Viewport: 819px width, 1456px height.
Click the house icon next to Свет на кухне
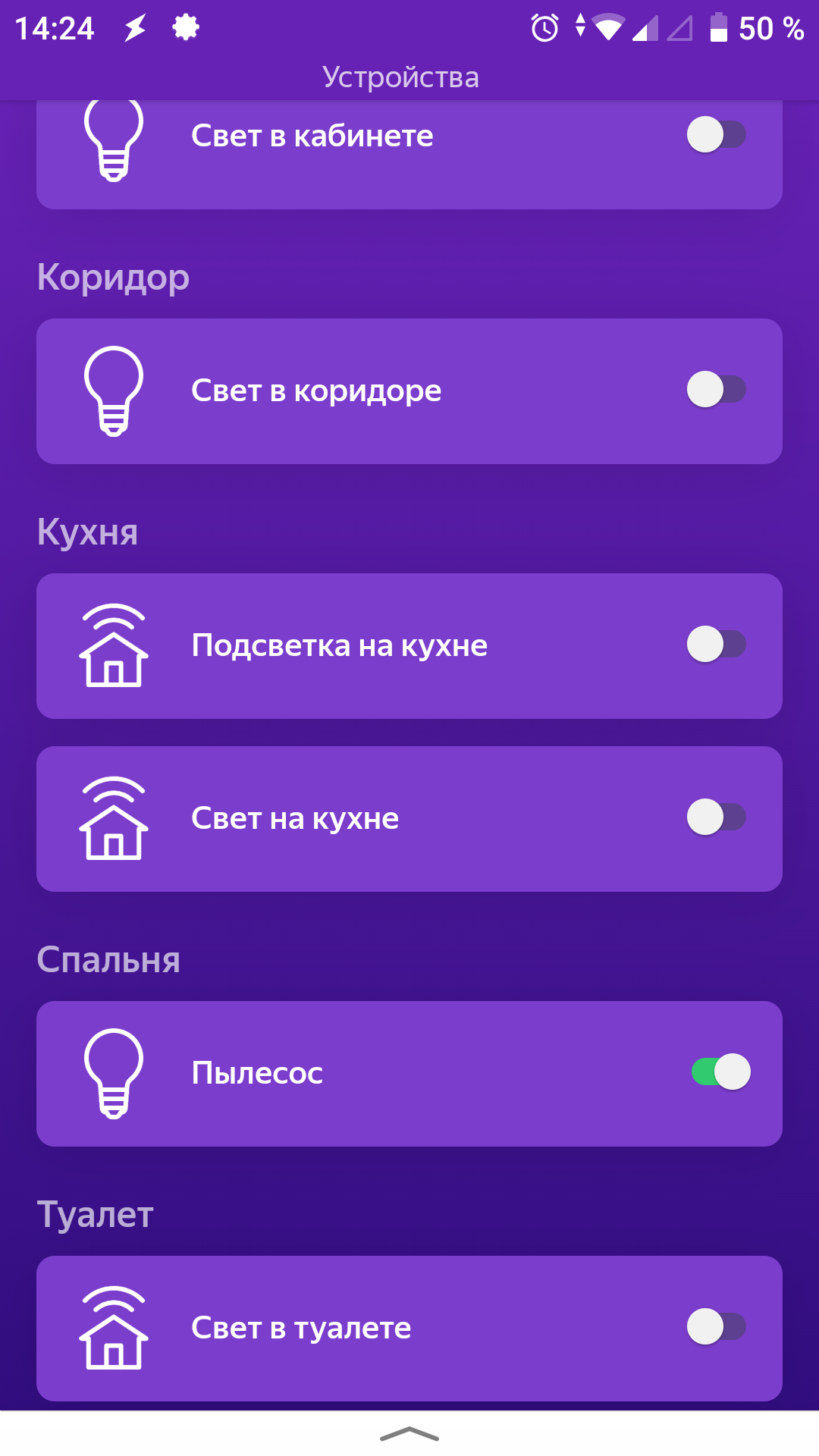pos(114,818)
